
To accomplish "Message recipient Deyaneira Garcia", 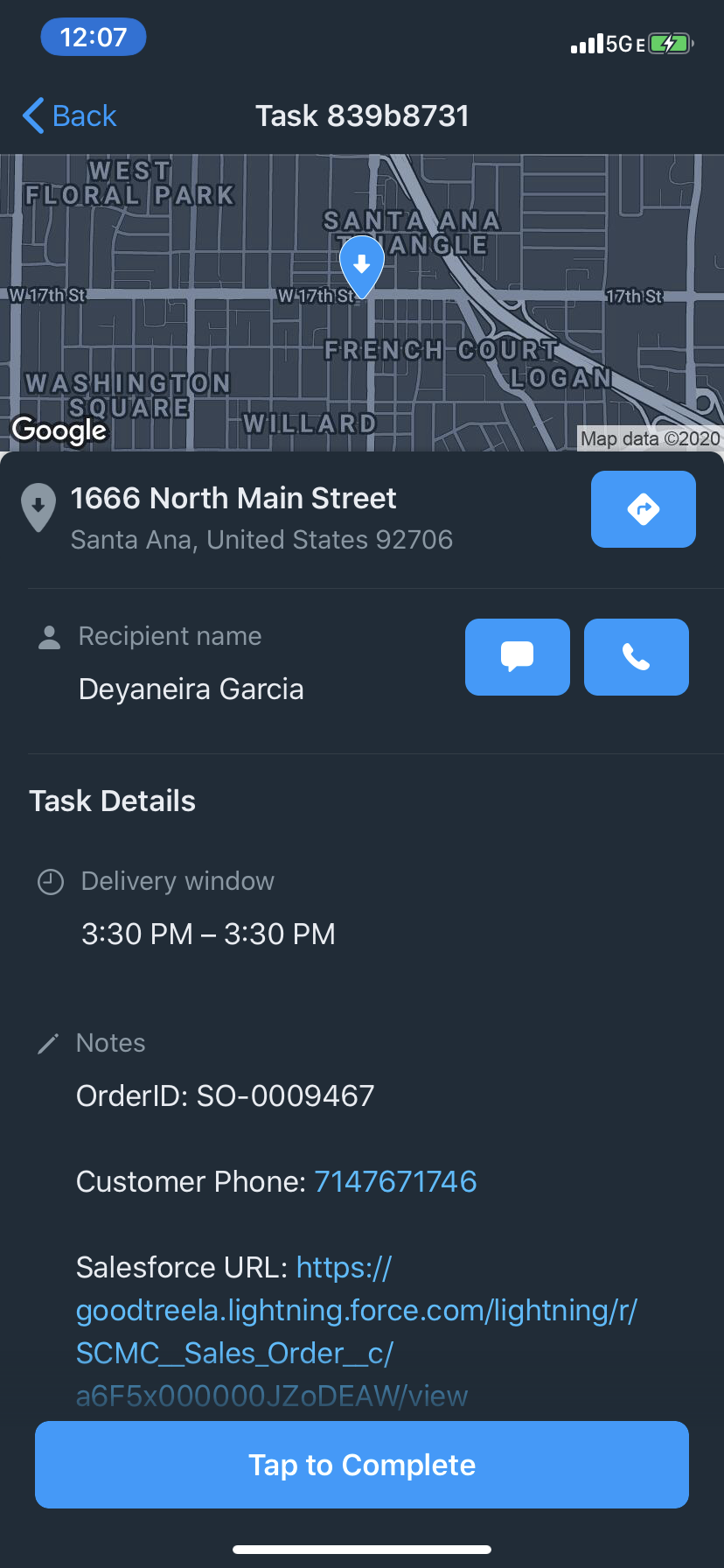I will 517,657.
